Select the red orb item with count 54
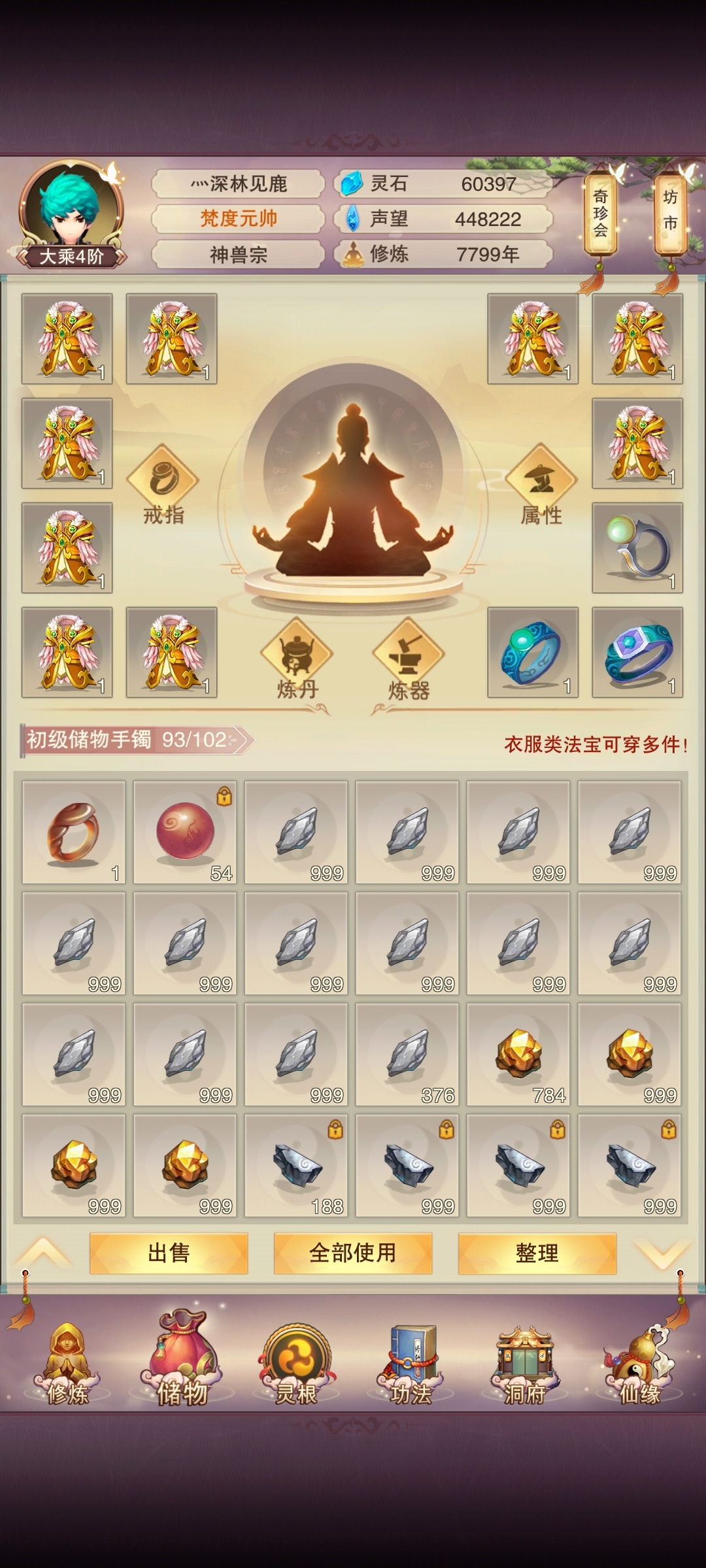The height and width of the screenshot is (1568, 706). 185,832
